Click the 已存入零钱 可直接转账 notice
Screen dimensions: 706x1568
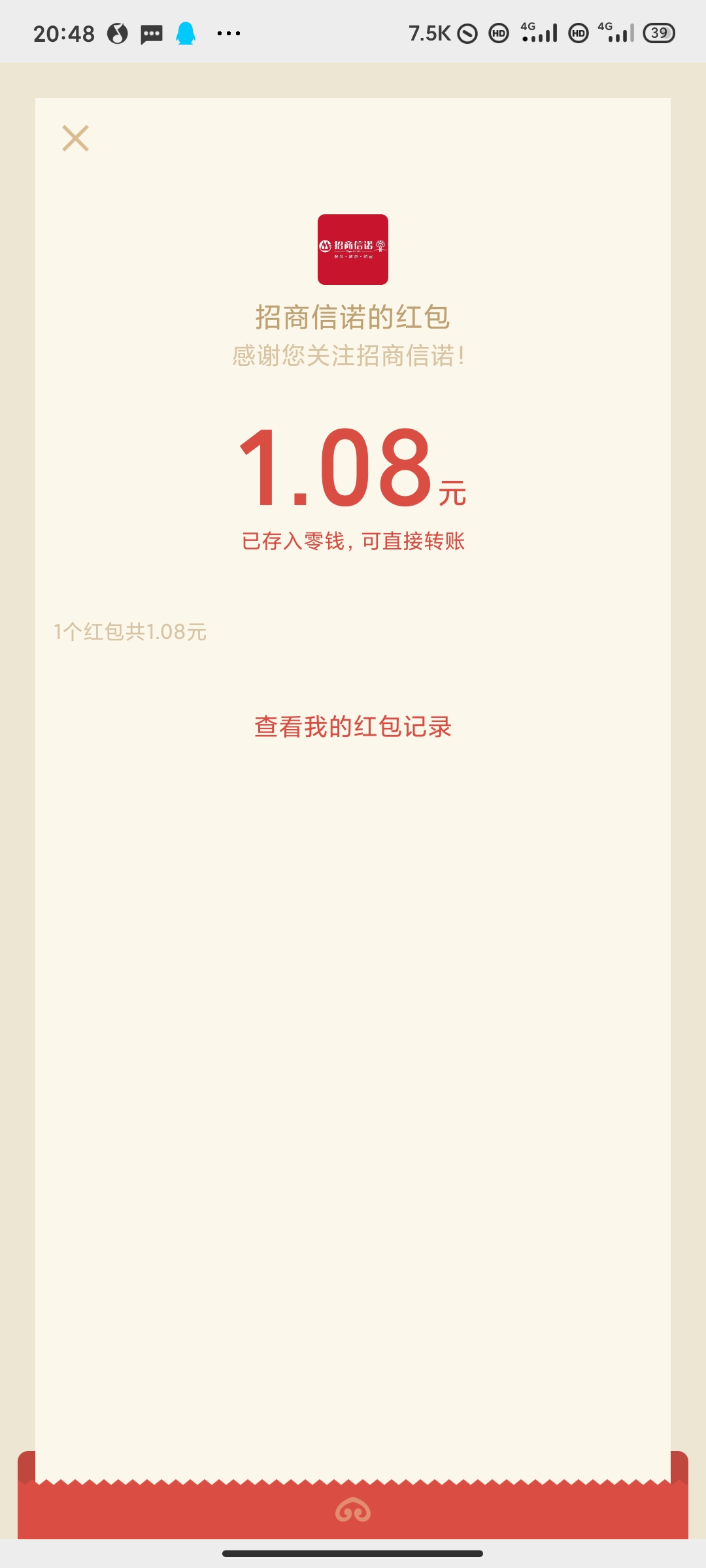point(352,541)
